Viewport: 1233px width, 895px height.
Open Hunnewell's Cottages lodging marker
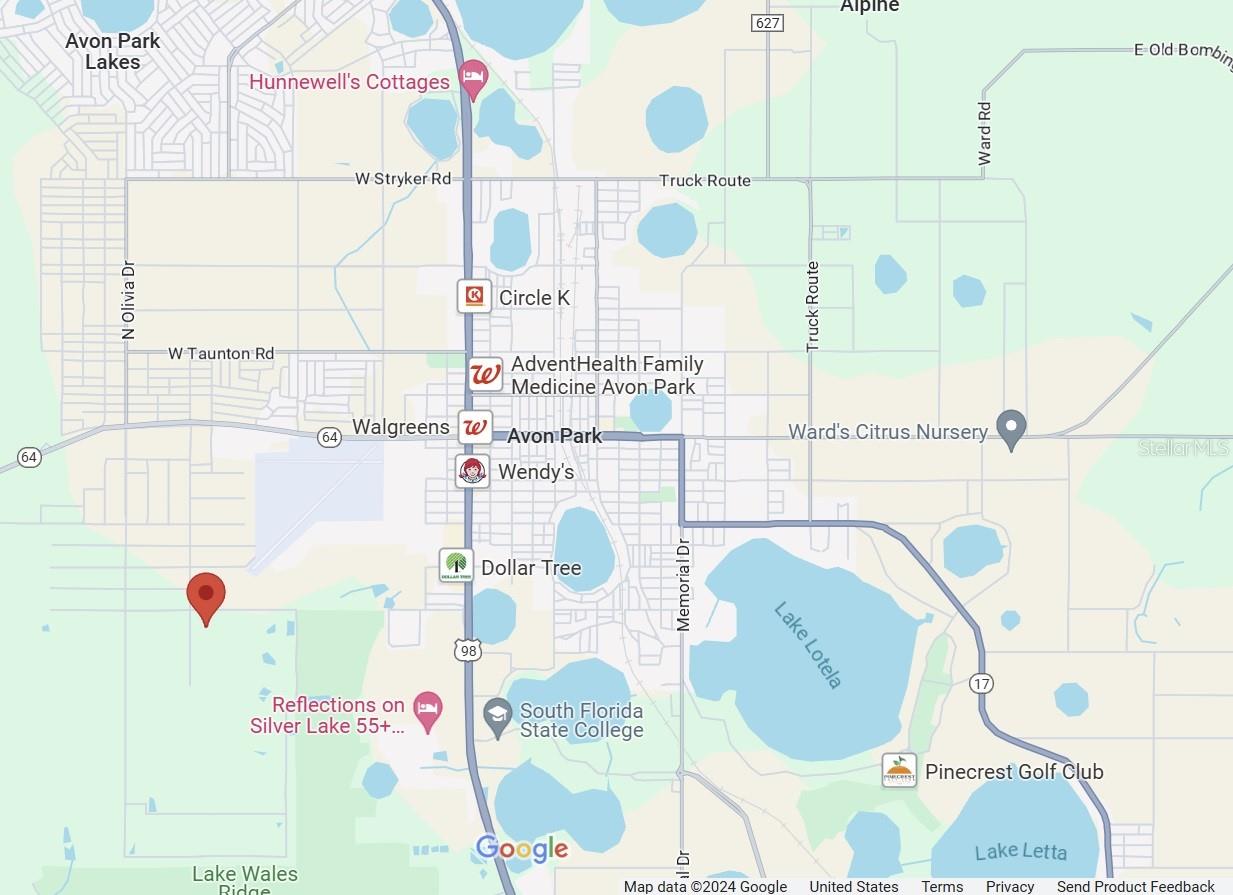click(473, 77)
